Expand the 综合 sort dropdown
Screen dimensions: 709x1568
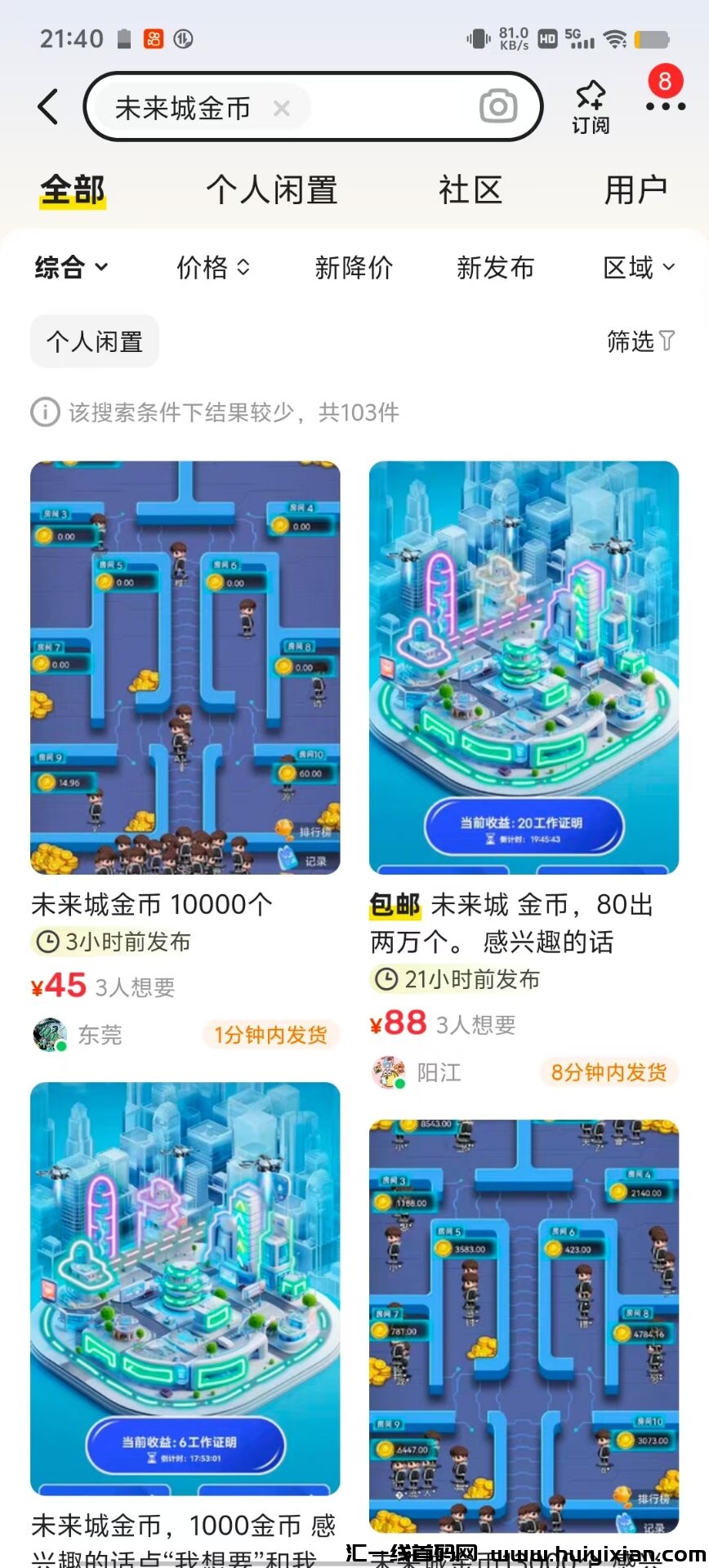pos(69,267)
